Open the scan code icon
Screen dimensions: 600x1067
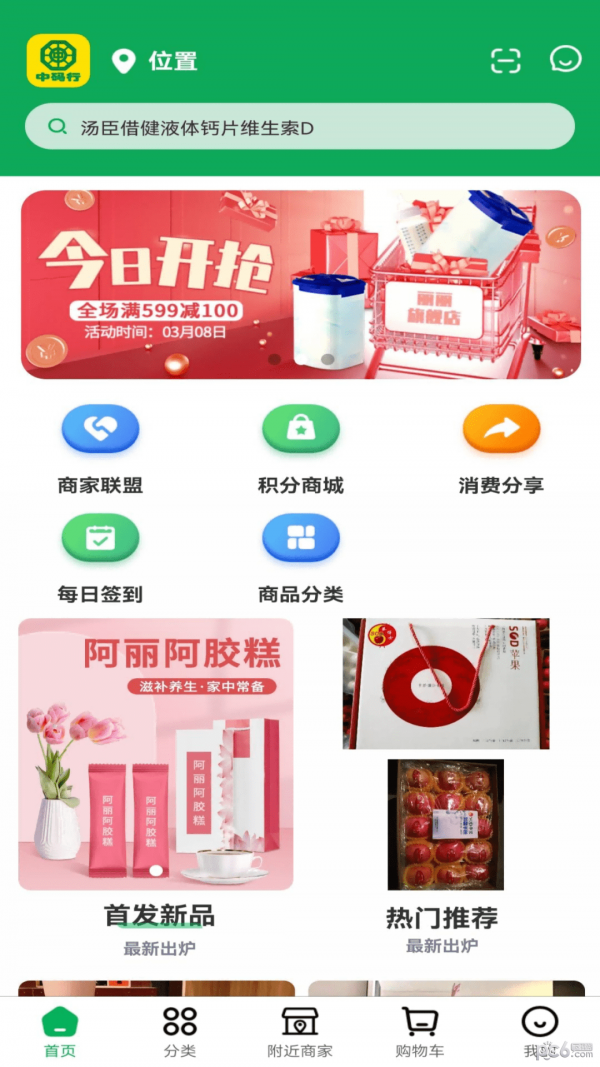coord(506,61)
